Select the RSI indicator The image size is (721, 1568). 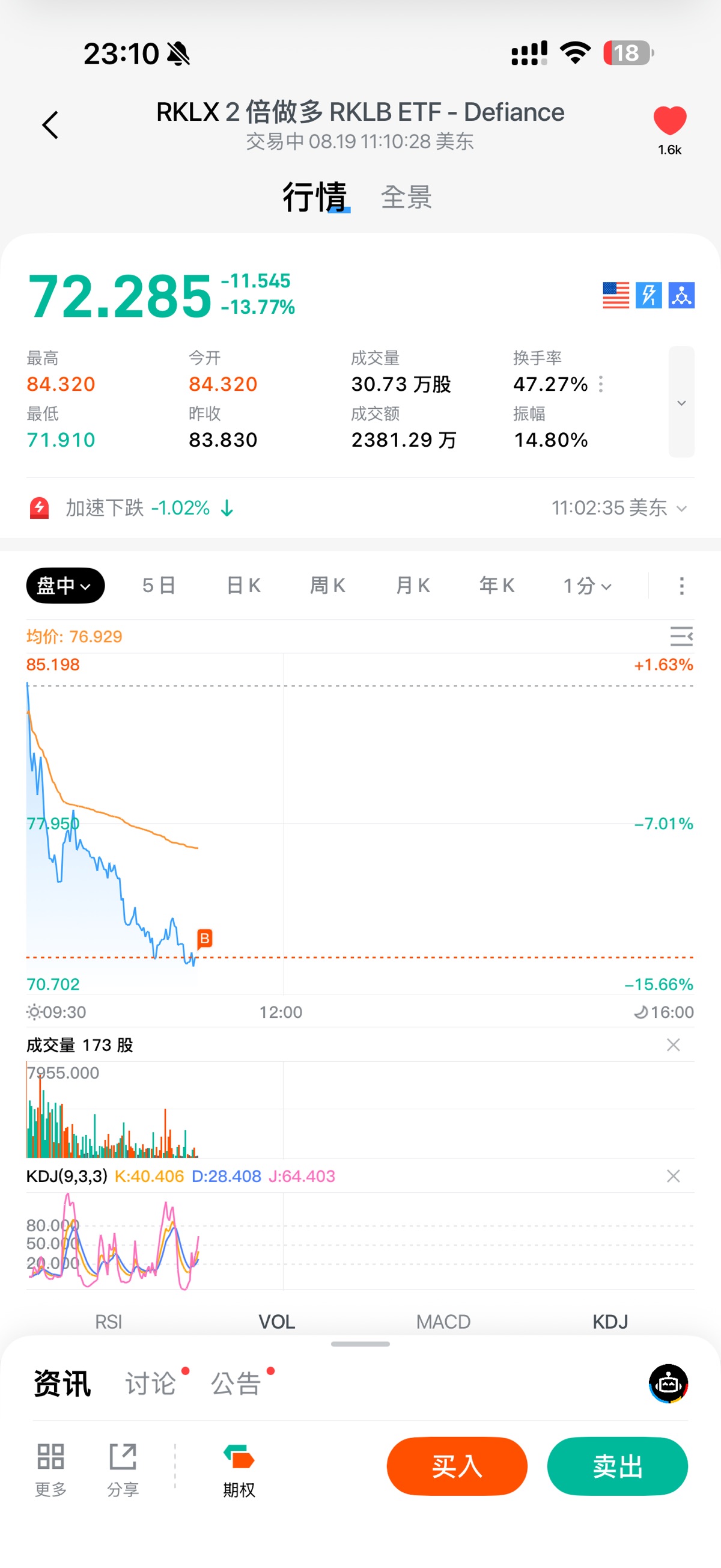tap(109, 1321)
